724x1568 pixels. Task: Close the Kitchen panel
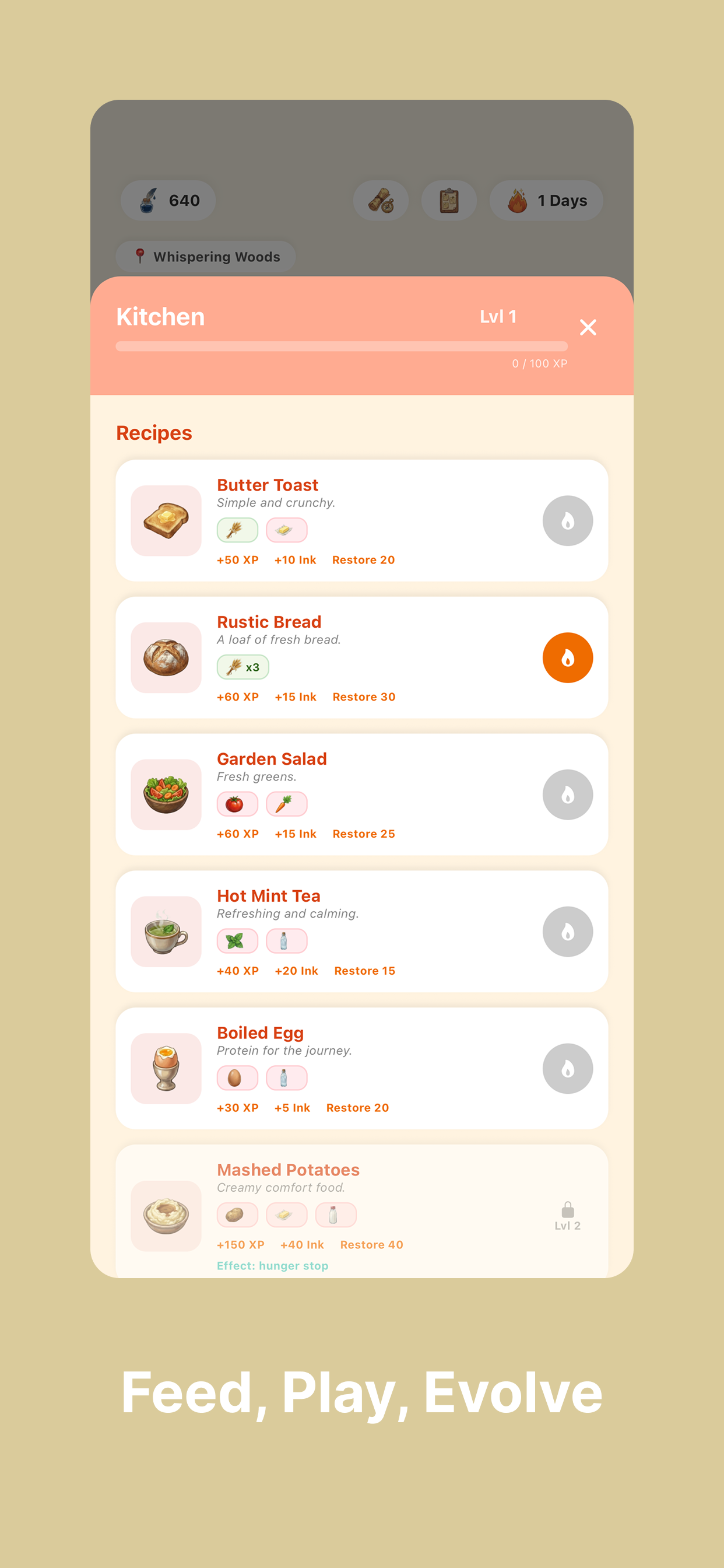[588, 327]
